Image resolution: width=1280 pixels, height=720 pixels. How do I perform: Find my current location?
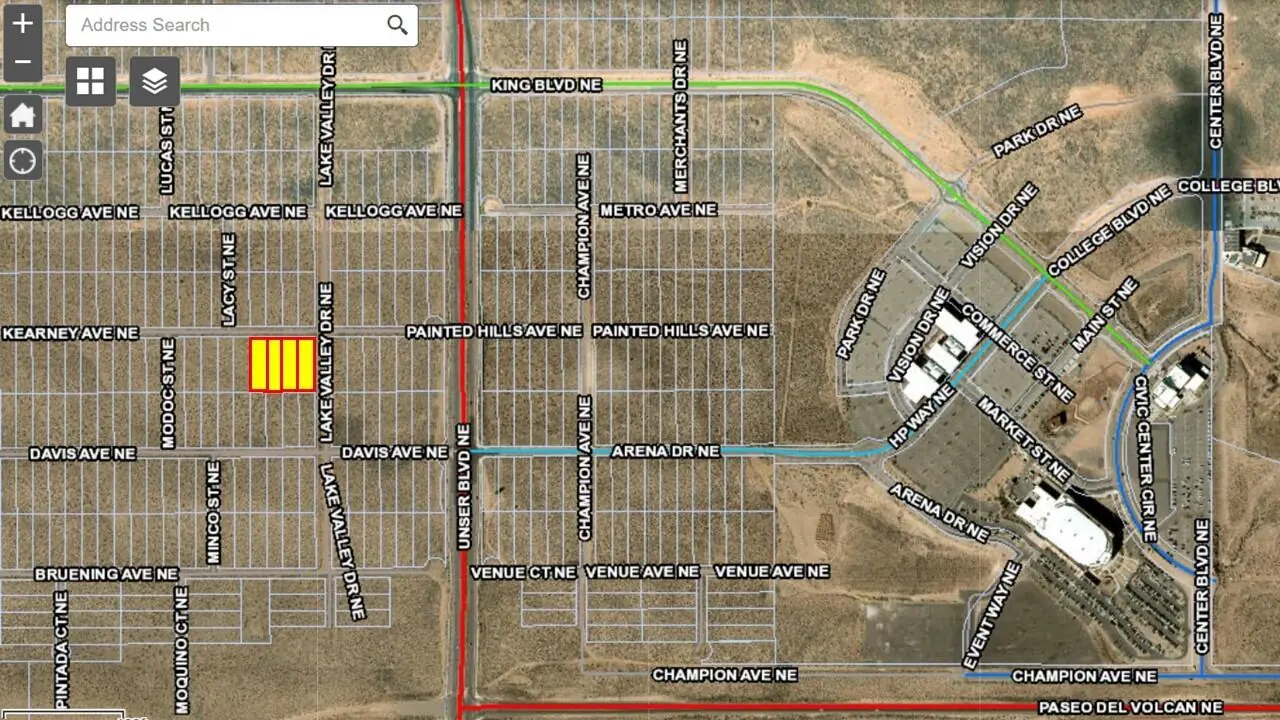22,160
